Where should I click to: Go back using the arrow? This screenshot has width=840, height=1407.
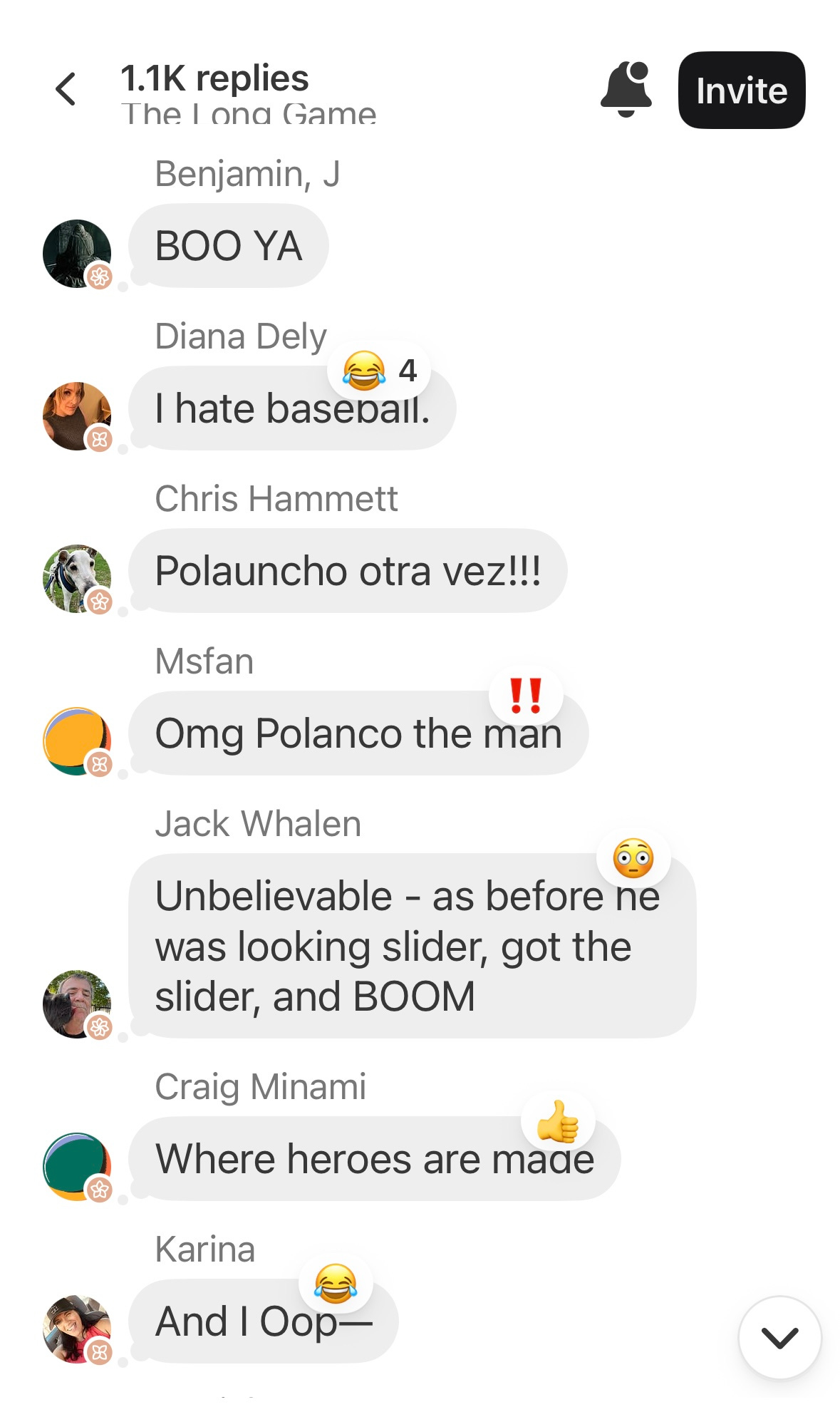pyautogui.click(x=66, y=90)
